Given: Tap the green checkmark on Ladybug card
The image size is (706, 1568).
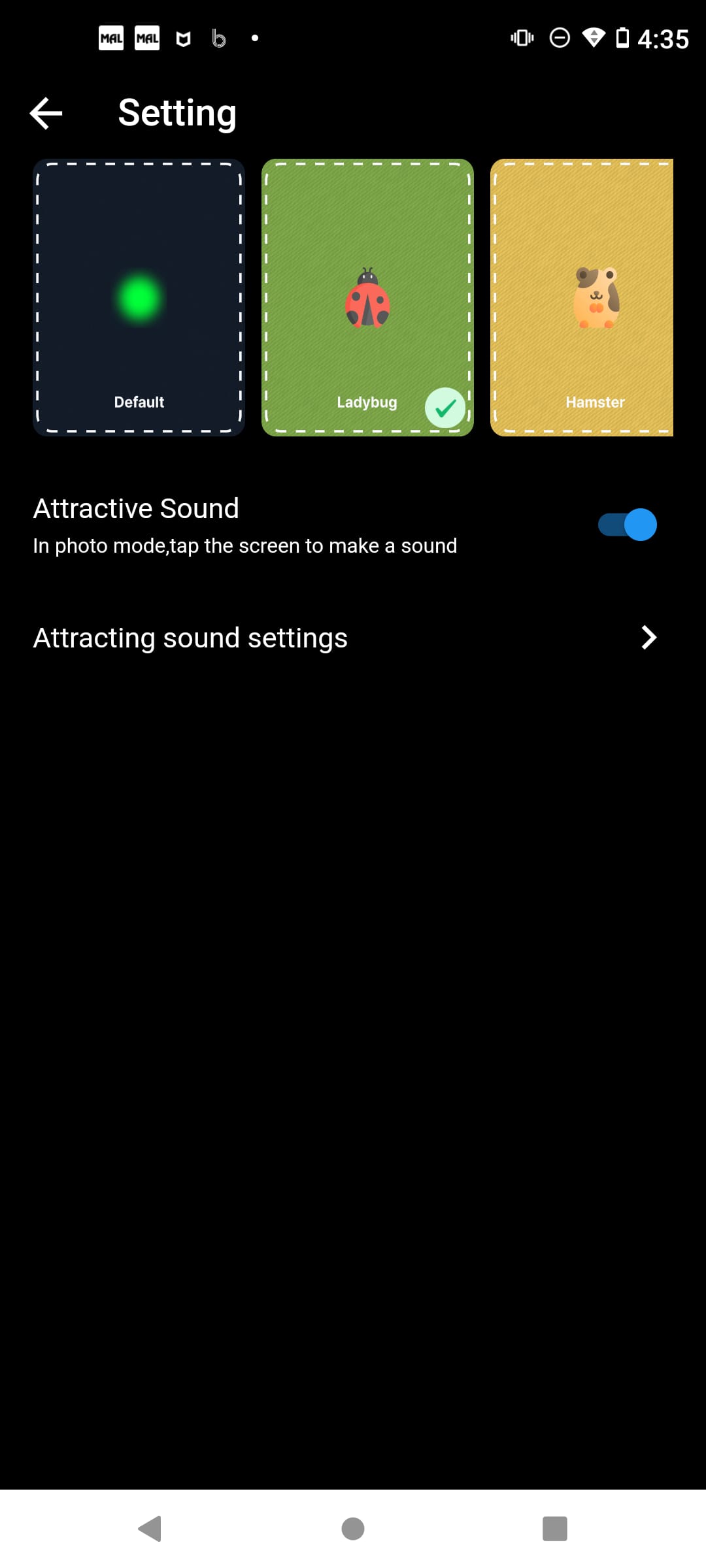Looking at the screenshot, I should pos(445,408).
